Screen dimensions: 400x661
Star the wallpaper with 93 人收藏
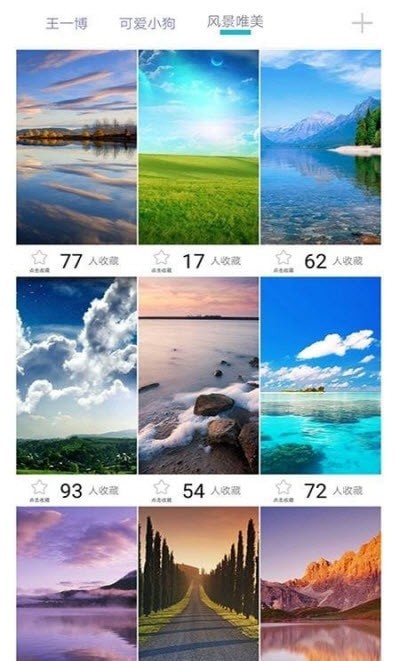pos(39,491)
